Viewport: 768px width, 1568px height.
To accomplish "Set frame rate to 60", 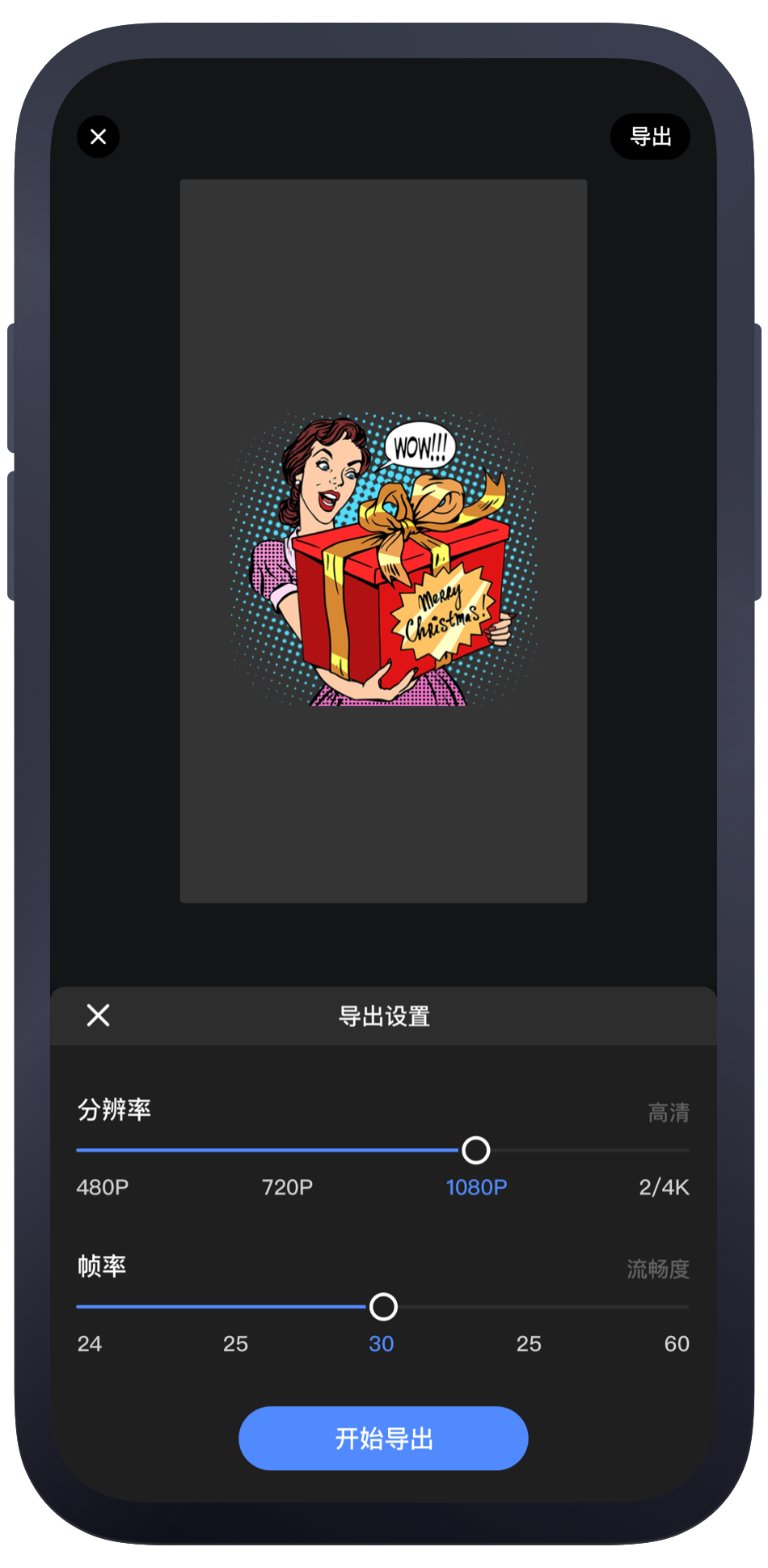I will (x=677, y=1344).
